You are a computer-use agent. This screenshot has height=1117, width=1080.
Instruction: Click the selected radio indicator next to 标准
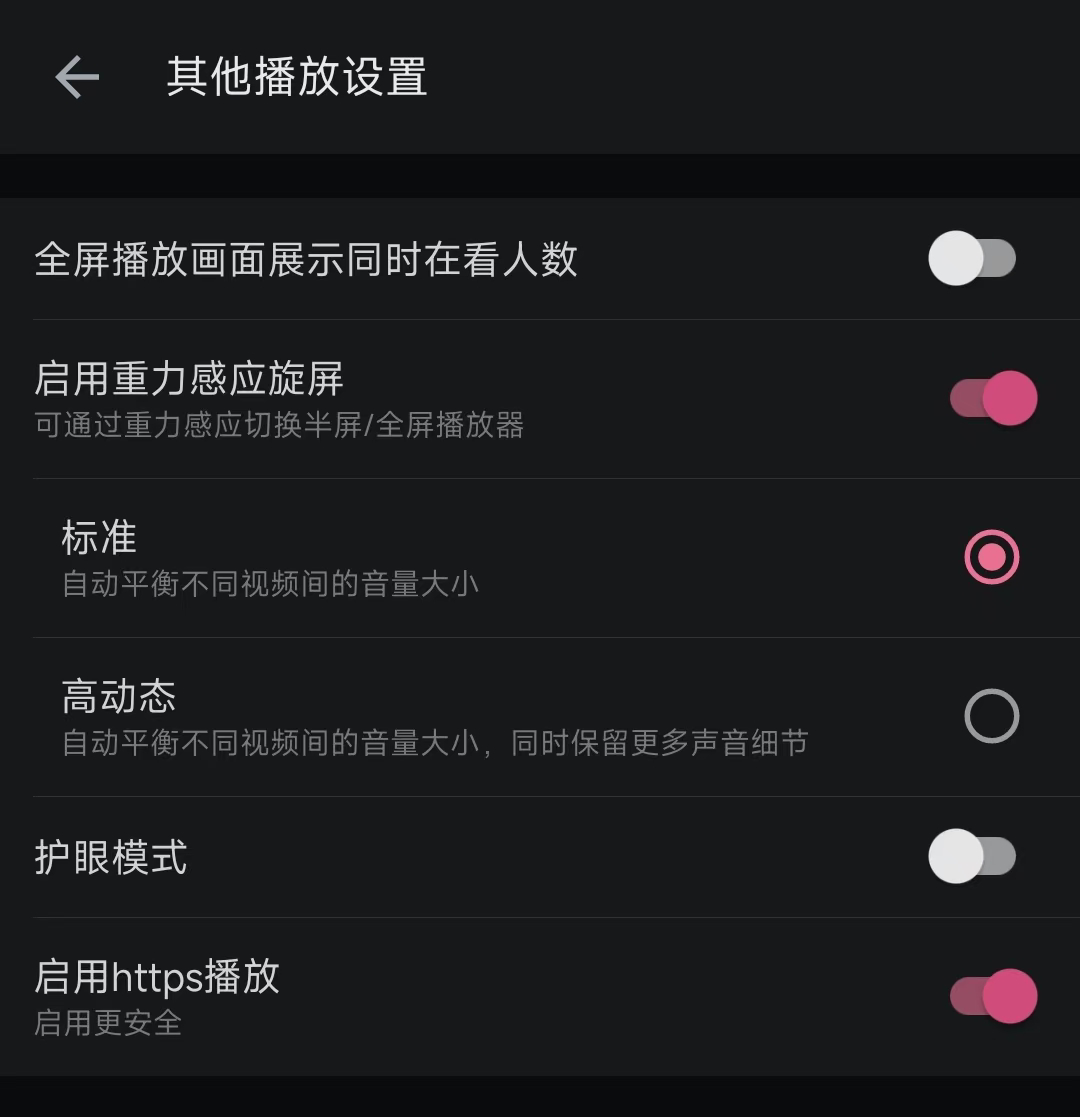coord(990,557)
